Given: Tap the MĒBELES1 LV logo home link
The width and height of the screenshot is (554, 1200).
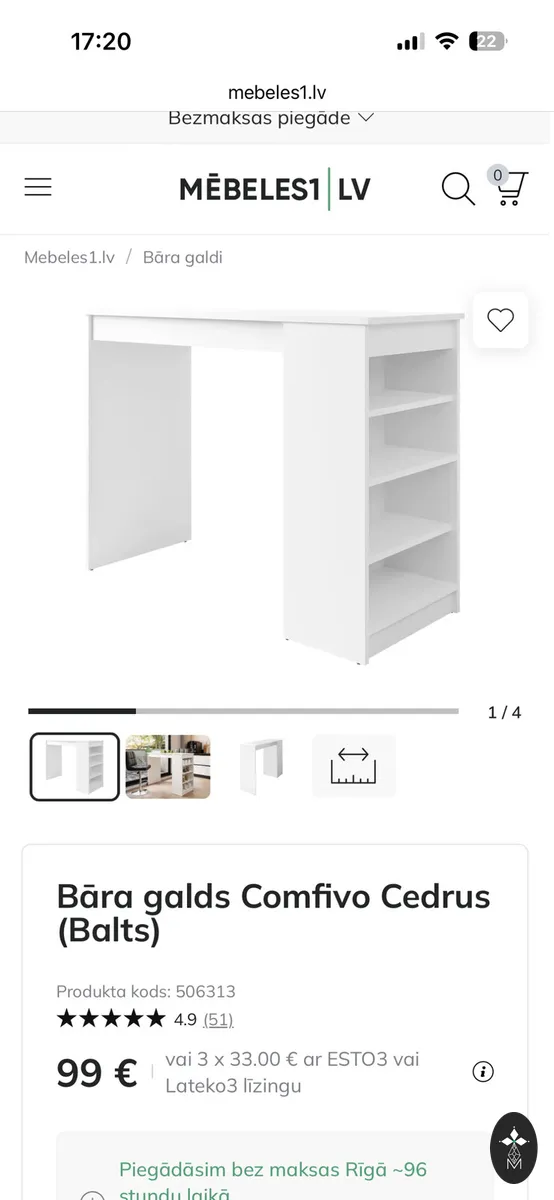Looking at the screenshot, I should tap(275, 189).
